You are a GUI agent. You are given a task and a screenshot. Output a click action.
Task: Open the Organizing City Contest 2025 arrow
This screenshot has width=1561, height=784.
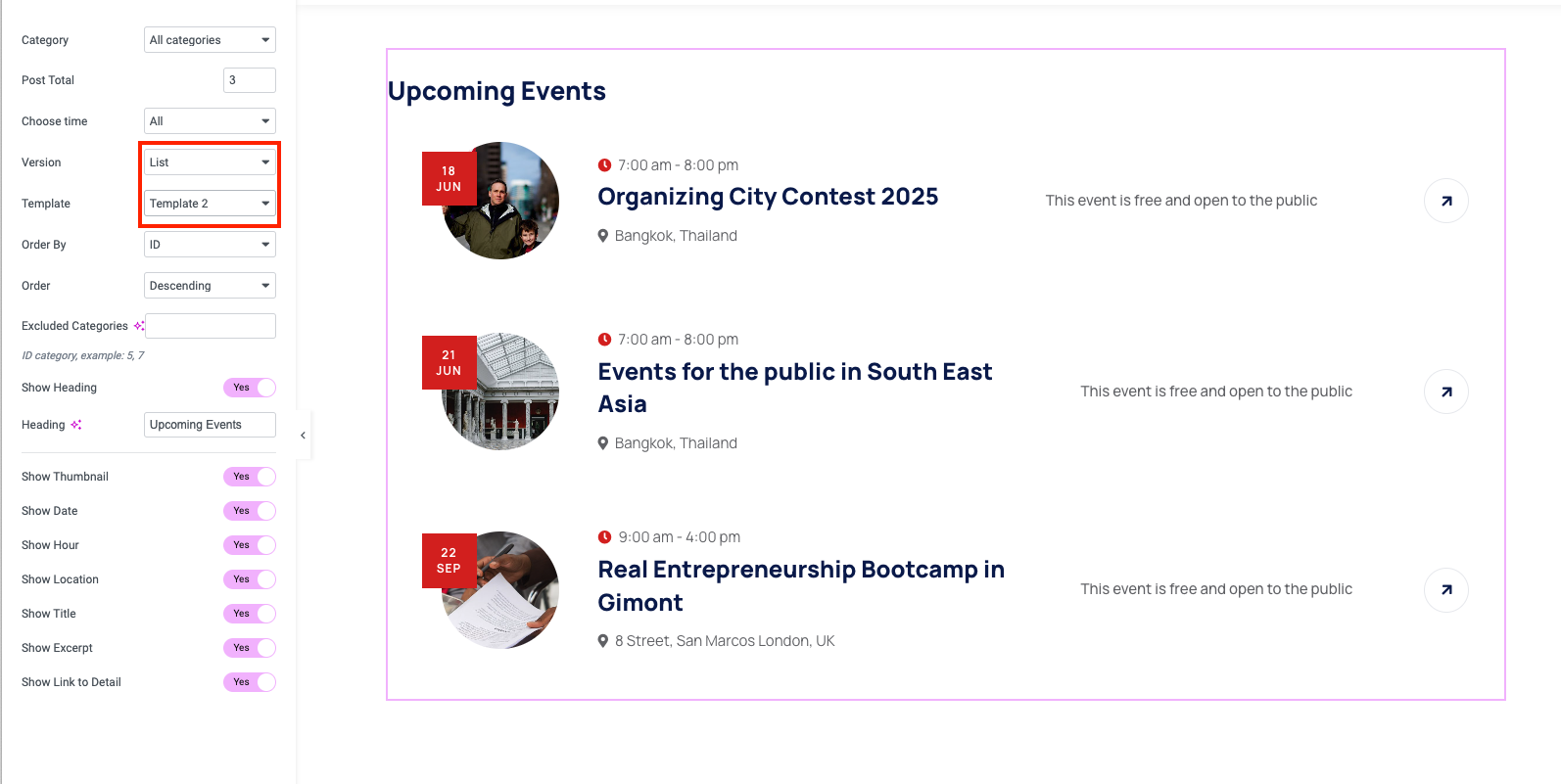tap(1445, 201)
